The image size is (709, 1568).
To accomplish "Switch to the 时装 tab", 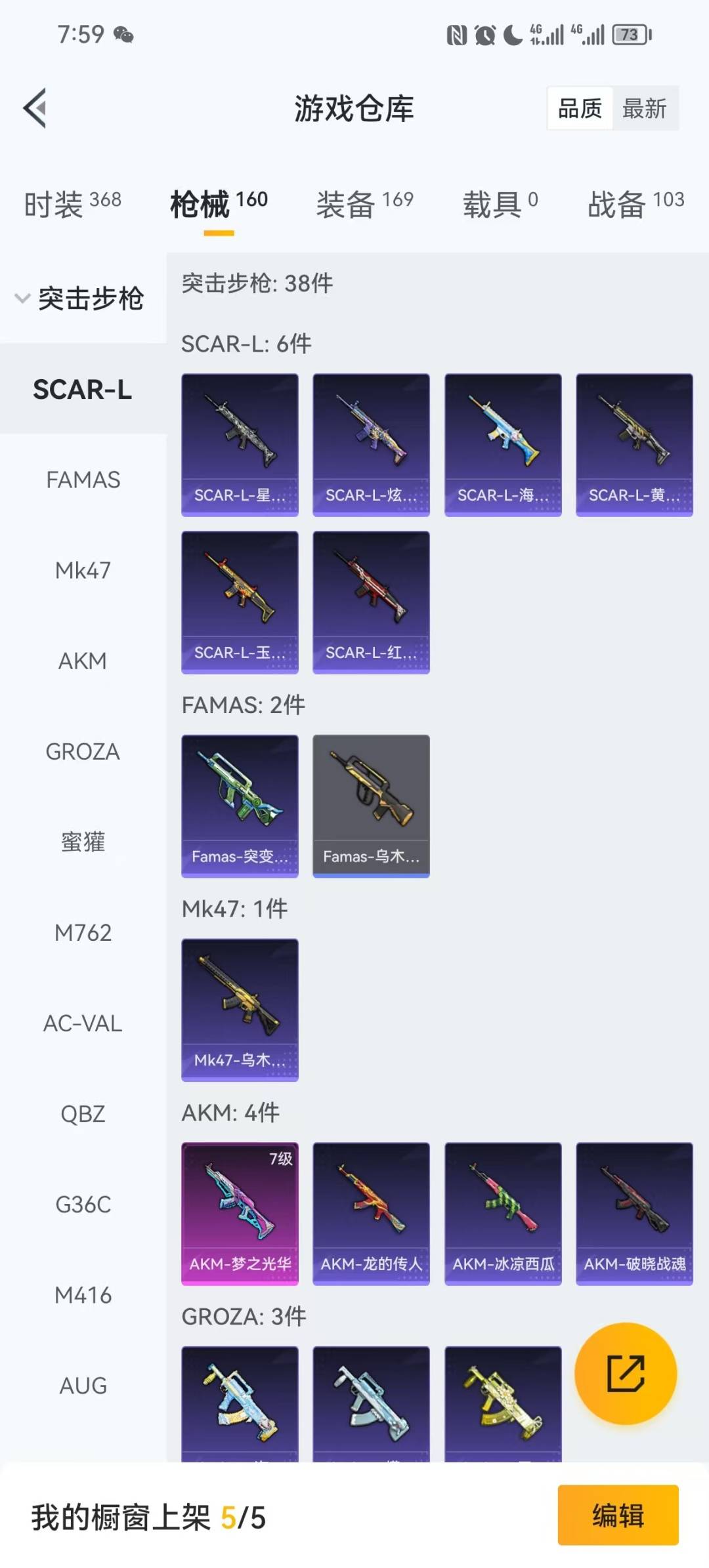I will (x=72, y=204).
